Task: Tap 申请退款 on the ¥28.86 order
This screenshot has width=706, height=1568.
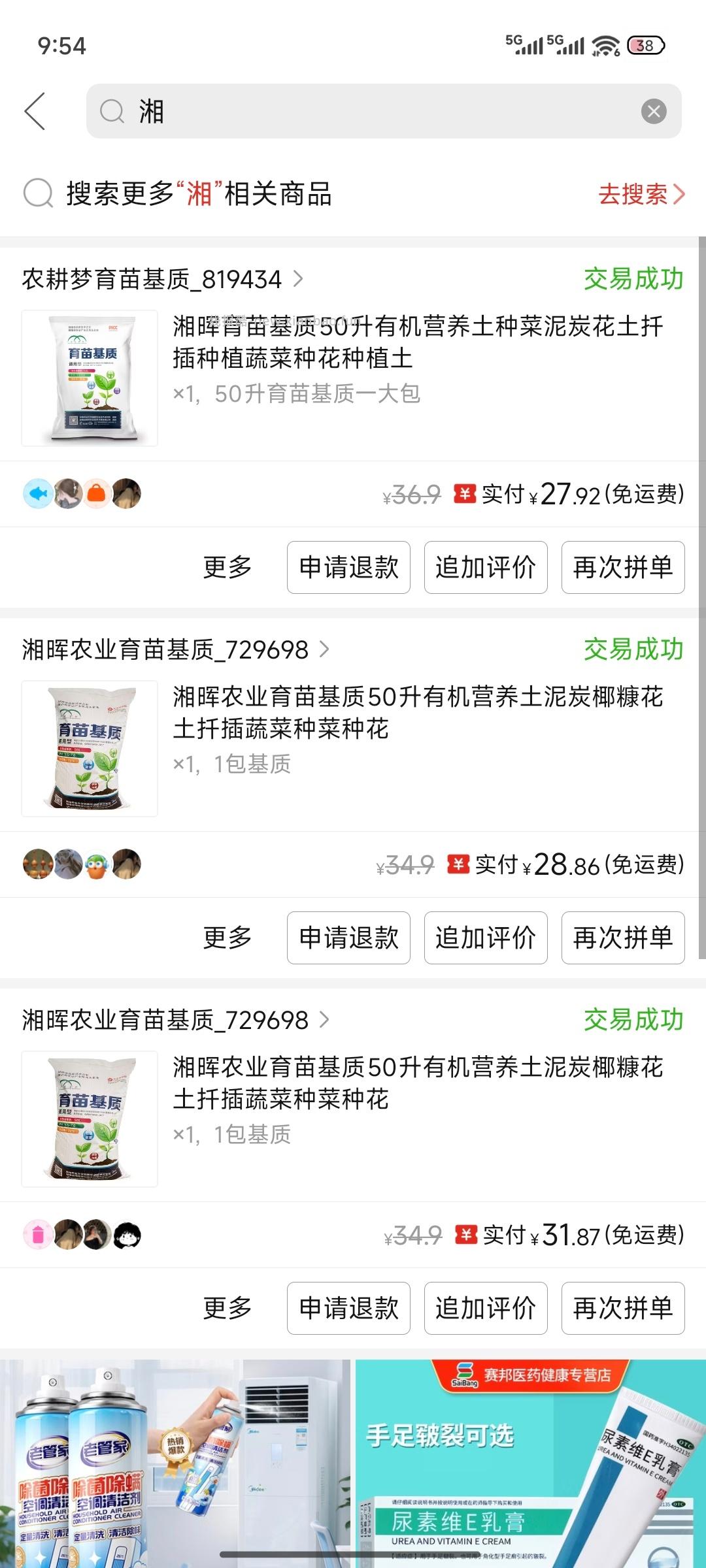Action: (x=348, y=938)
